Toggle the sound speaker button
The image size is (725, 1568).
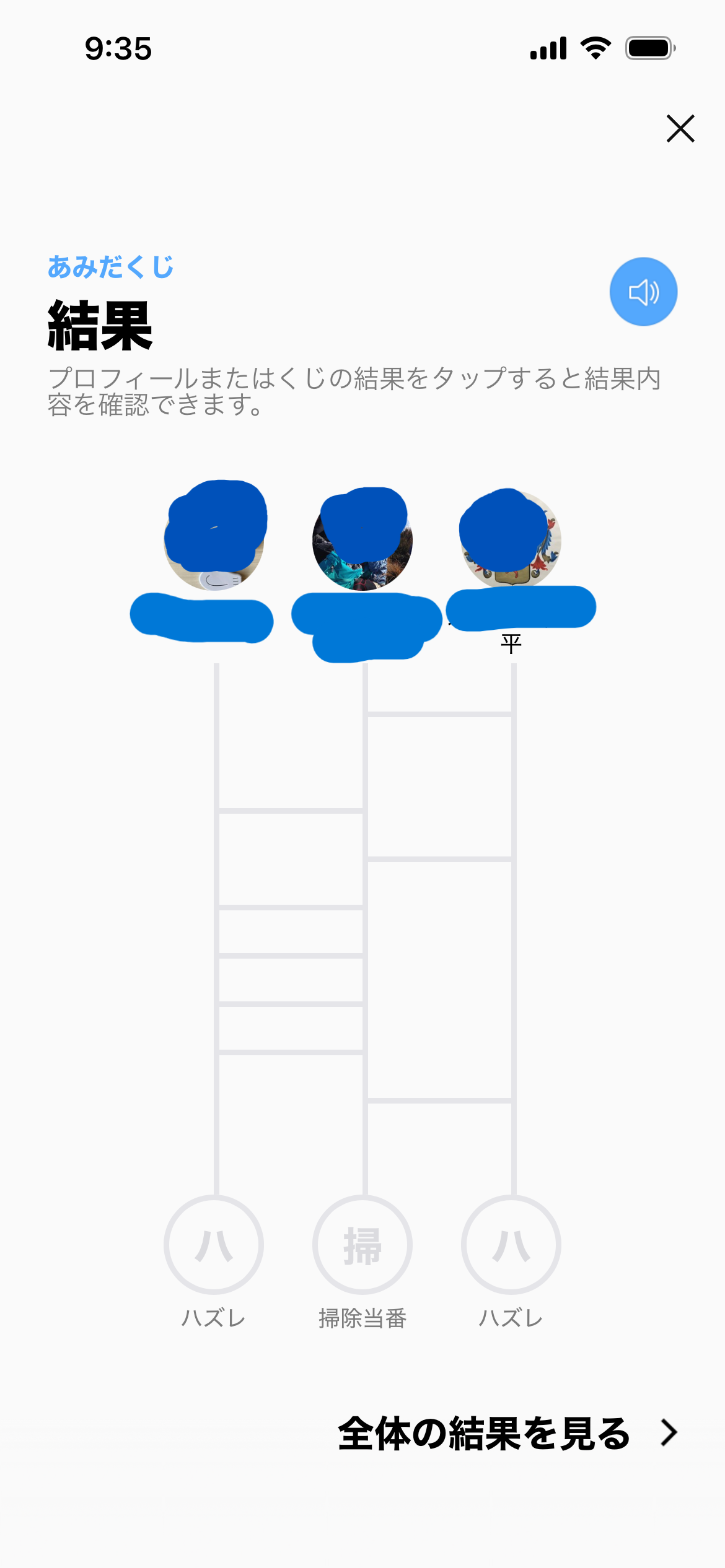(x=643, y=292)
